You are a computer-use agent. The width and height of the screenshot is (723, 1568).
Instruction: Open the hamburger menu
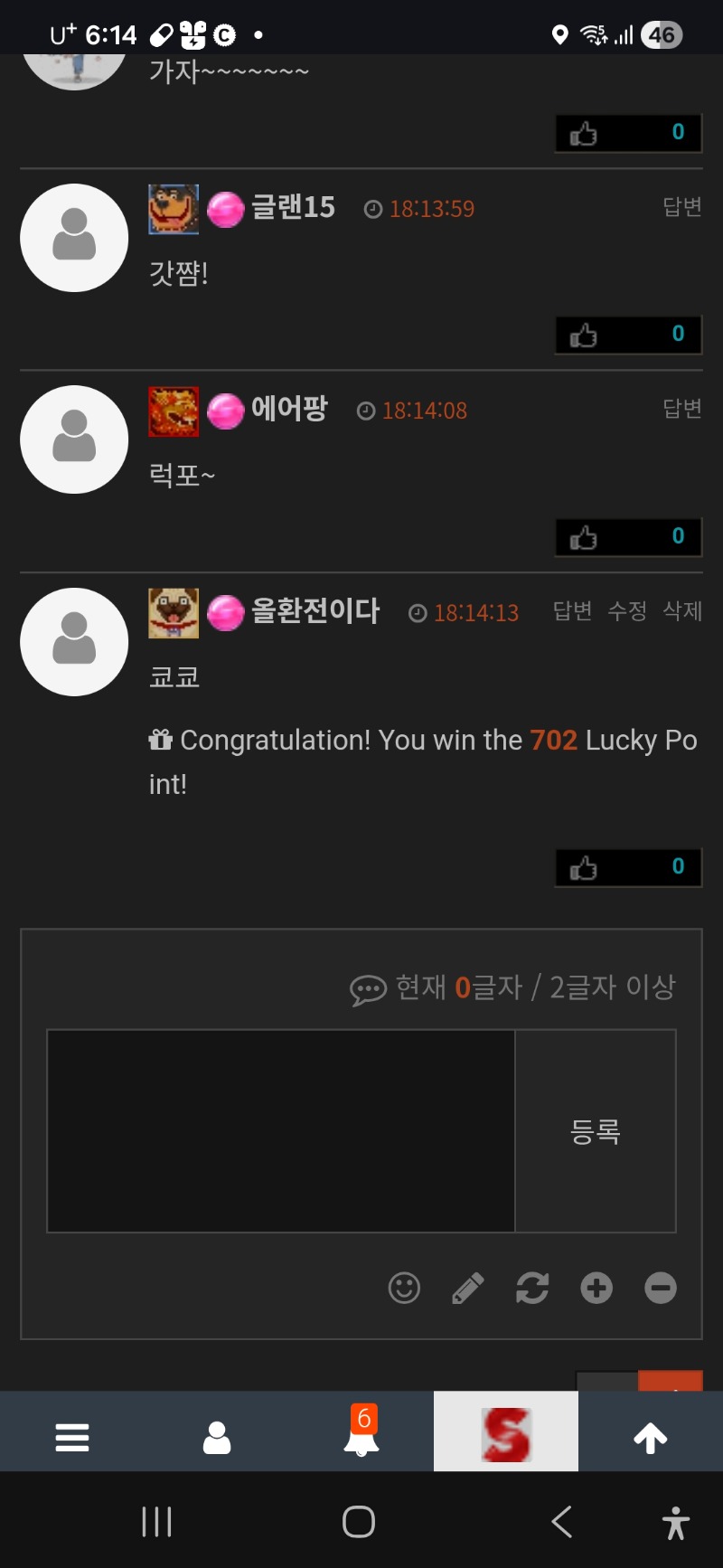coord(72,1437)
